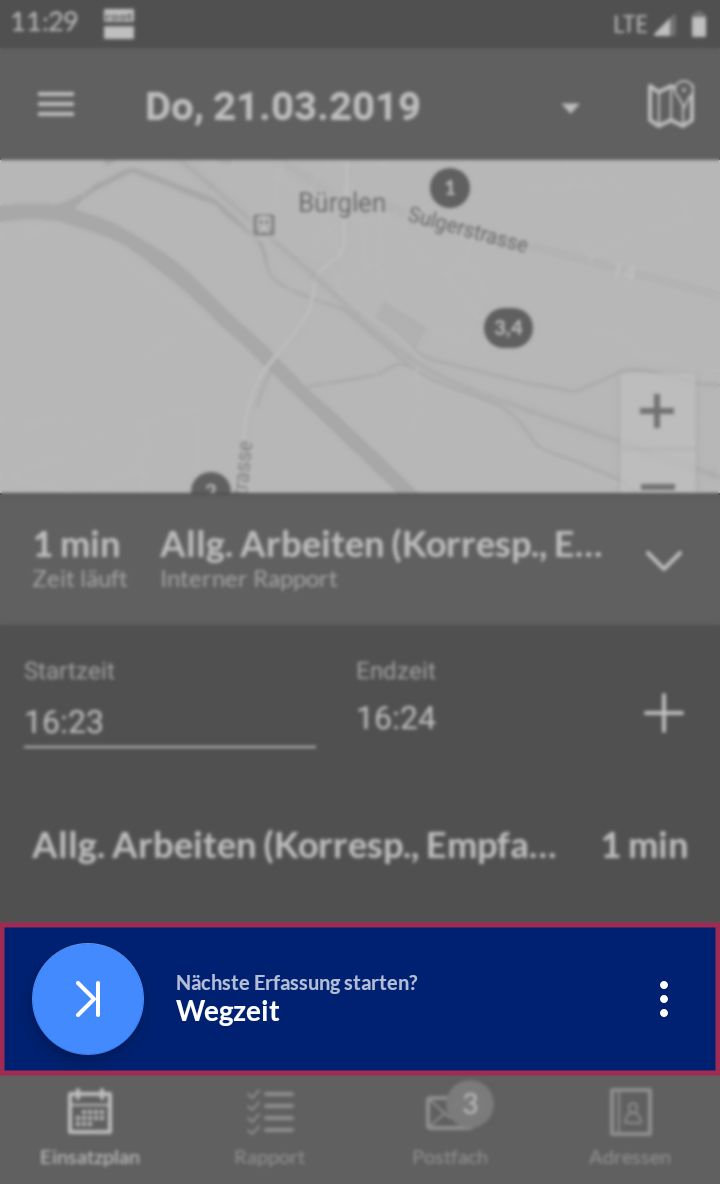Open the map view icon
The height and width of the screenshot is (1184, 720).
click(670, 105)
